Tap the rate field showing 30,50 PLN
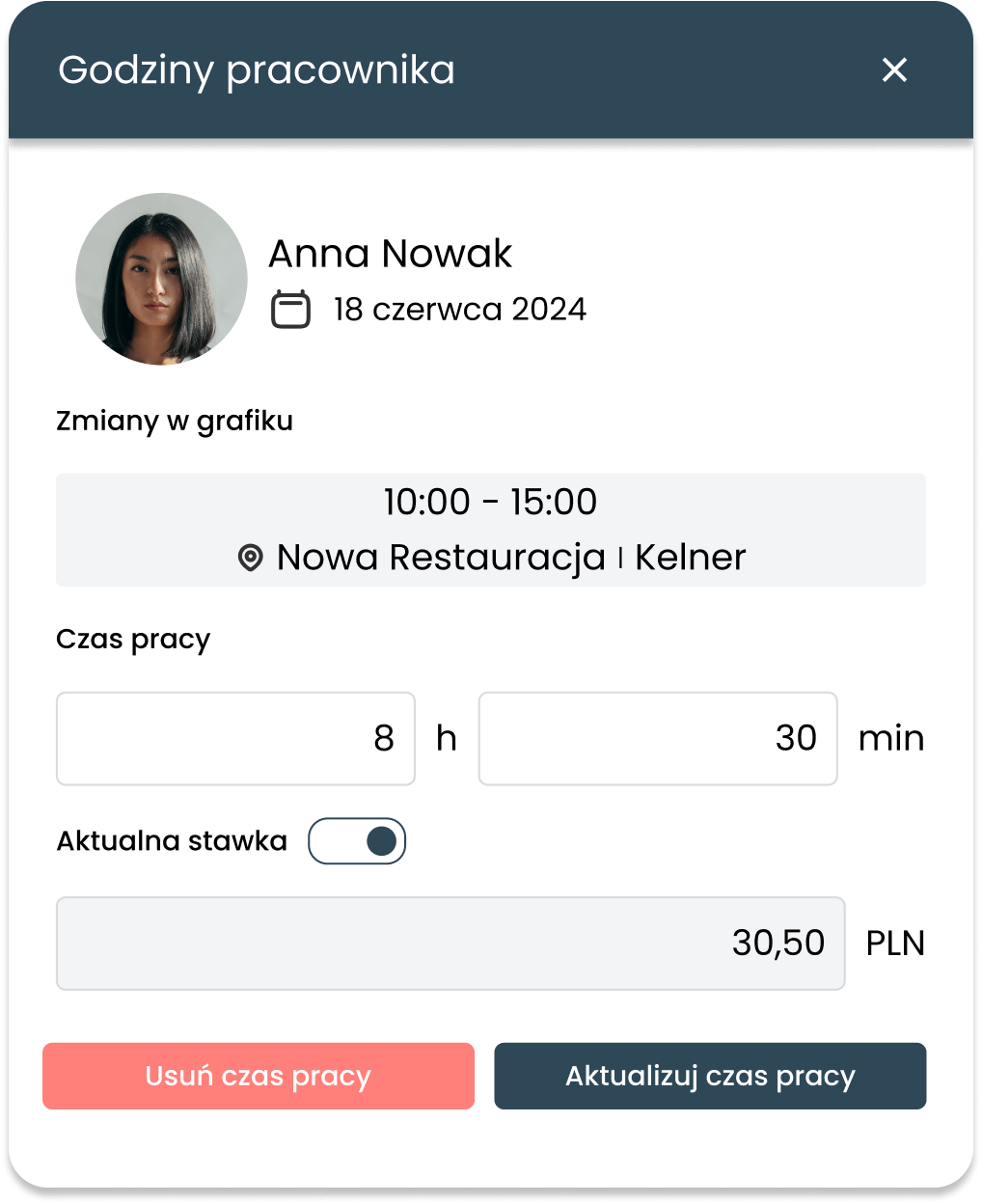The height and width of the screenshot is (1204, 982). click(450, 944)
